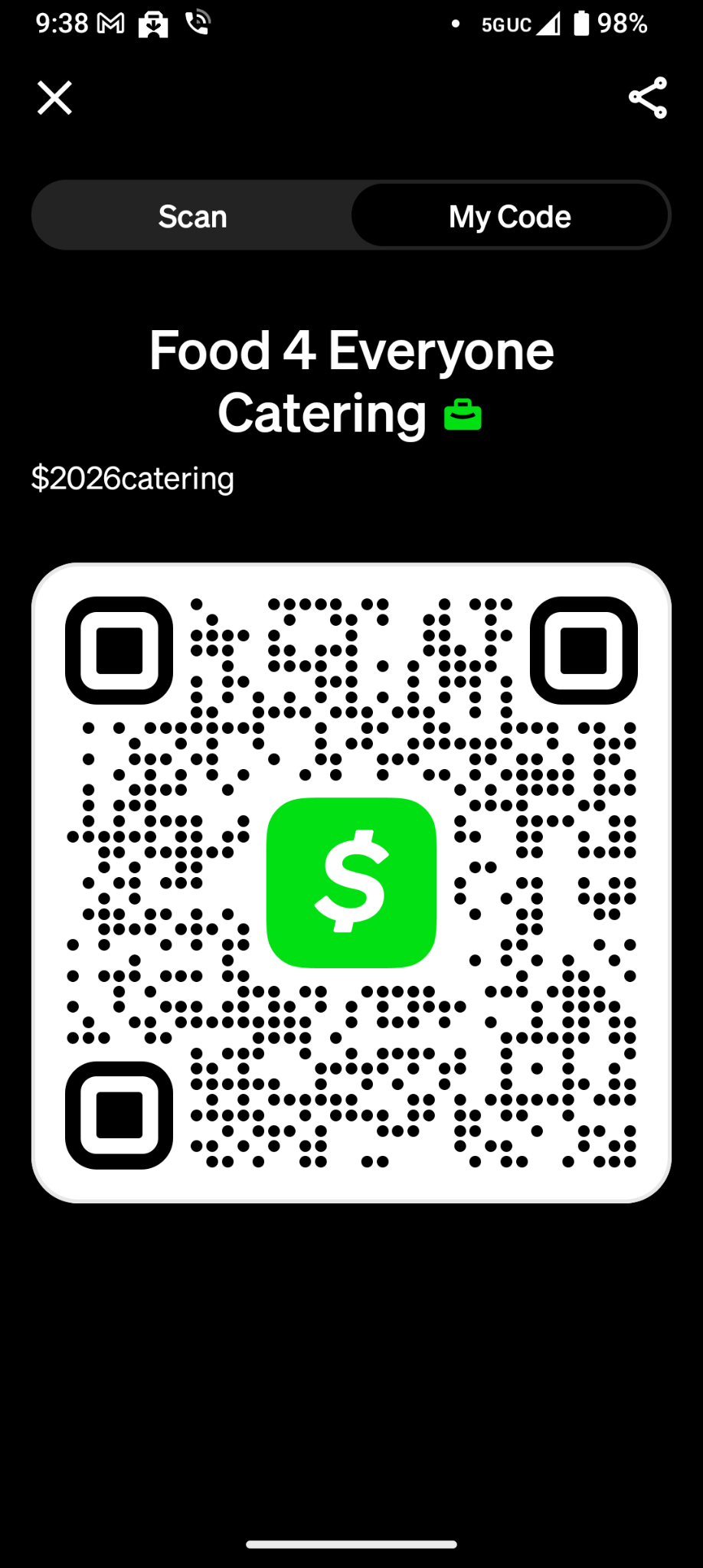Close the QR code screen
This screenshot has height=1568, width=703.
point(54,98)
